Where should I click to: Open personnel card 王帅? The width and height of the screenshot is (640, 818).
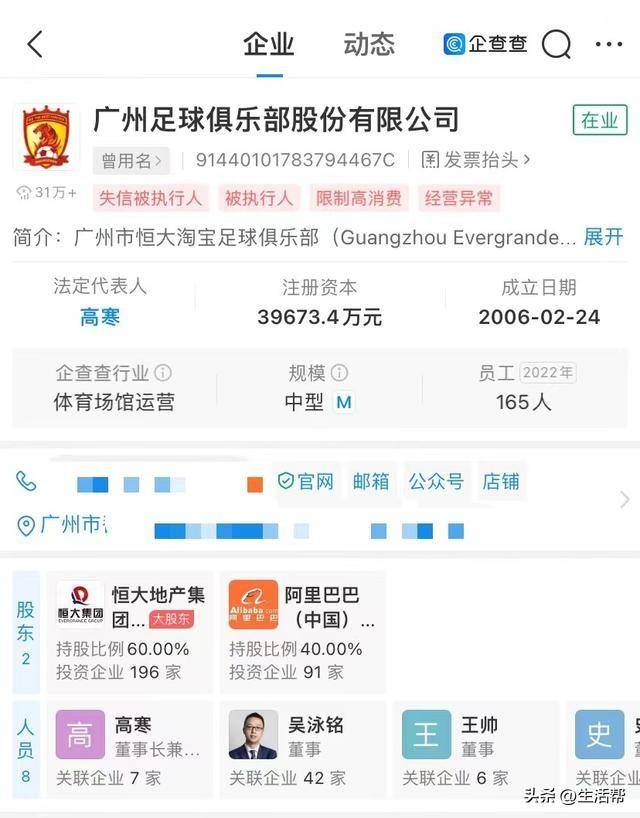click(475, 749)
